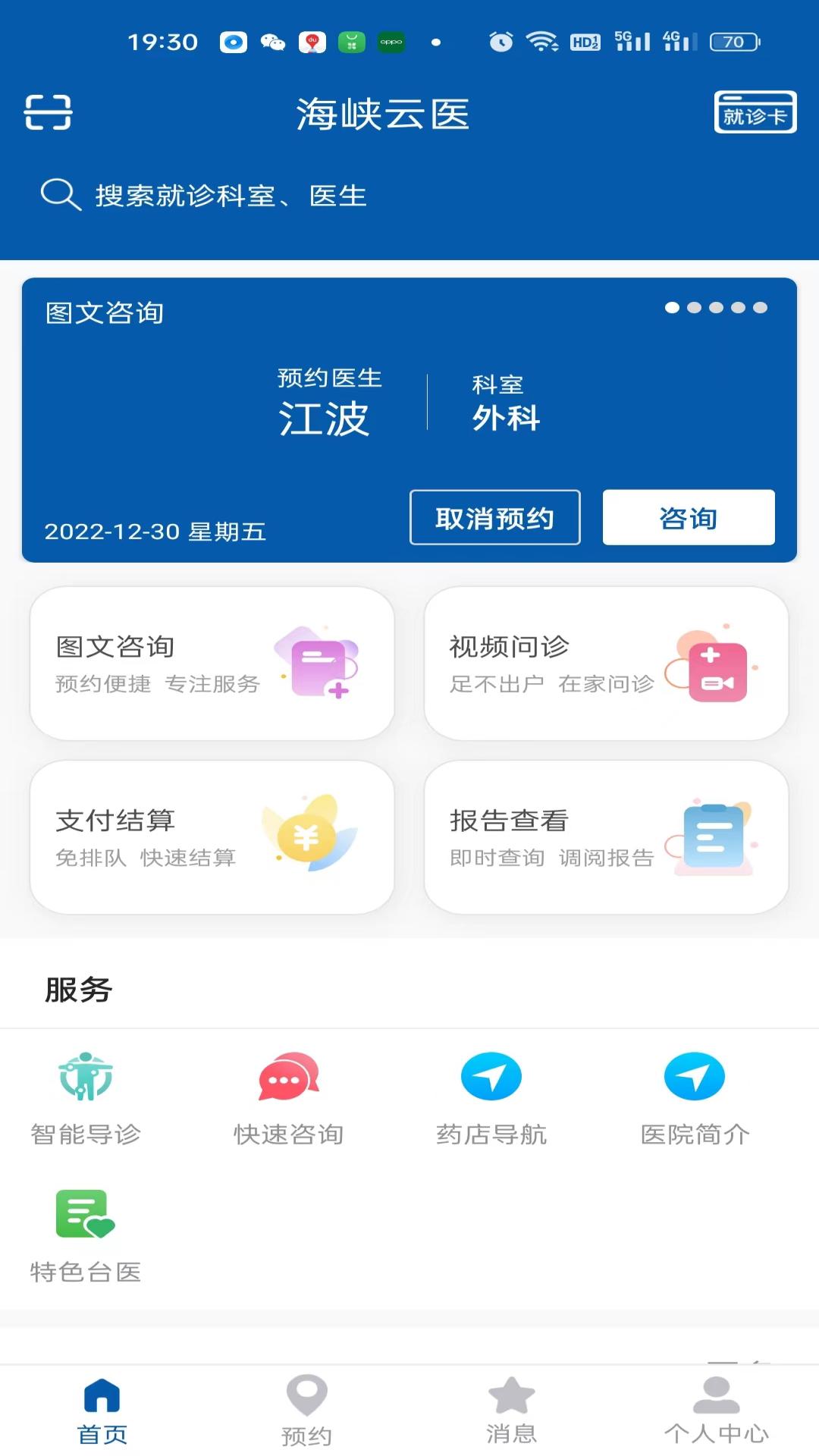This screenshot has width=819, height=1456.
Task: Open the 图文咨询 service card
Action: 212,664
